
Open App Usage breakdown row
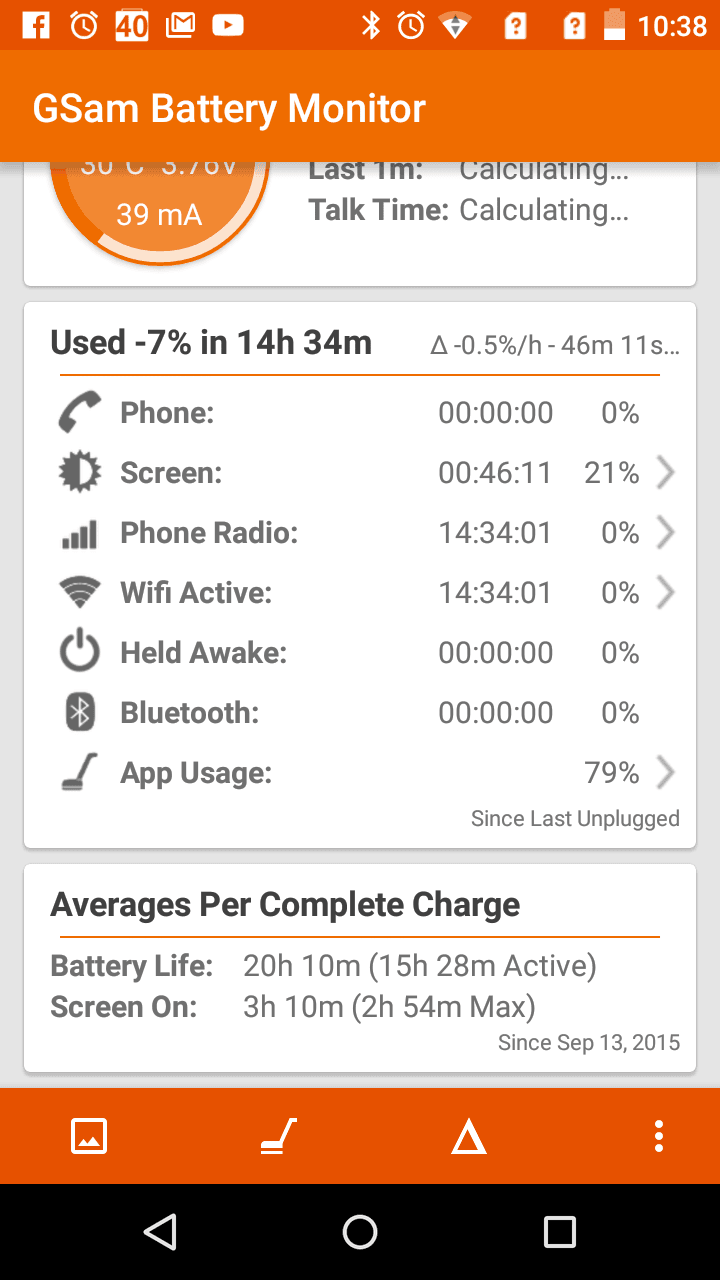click(x=360, y=773)
